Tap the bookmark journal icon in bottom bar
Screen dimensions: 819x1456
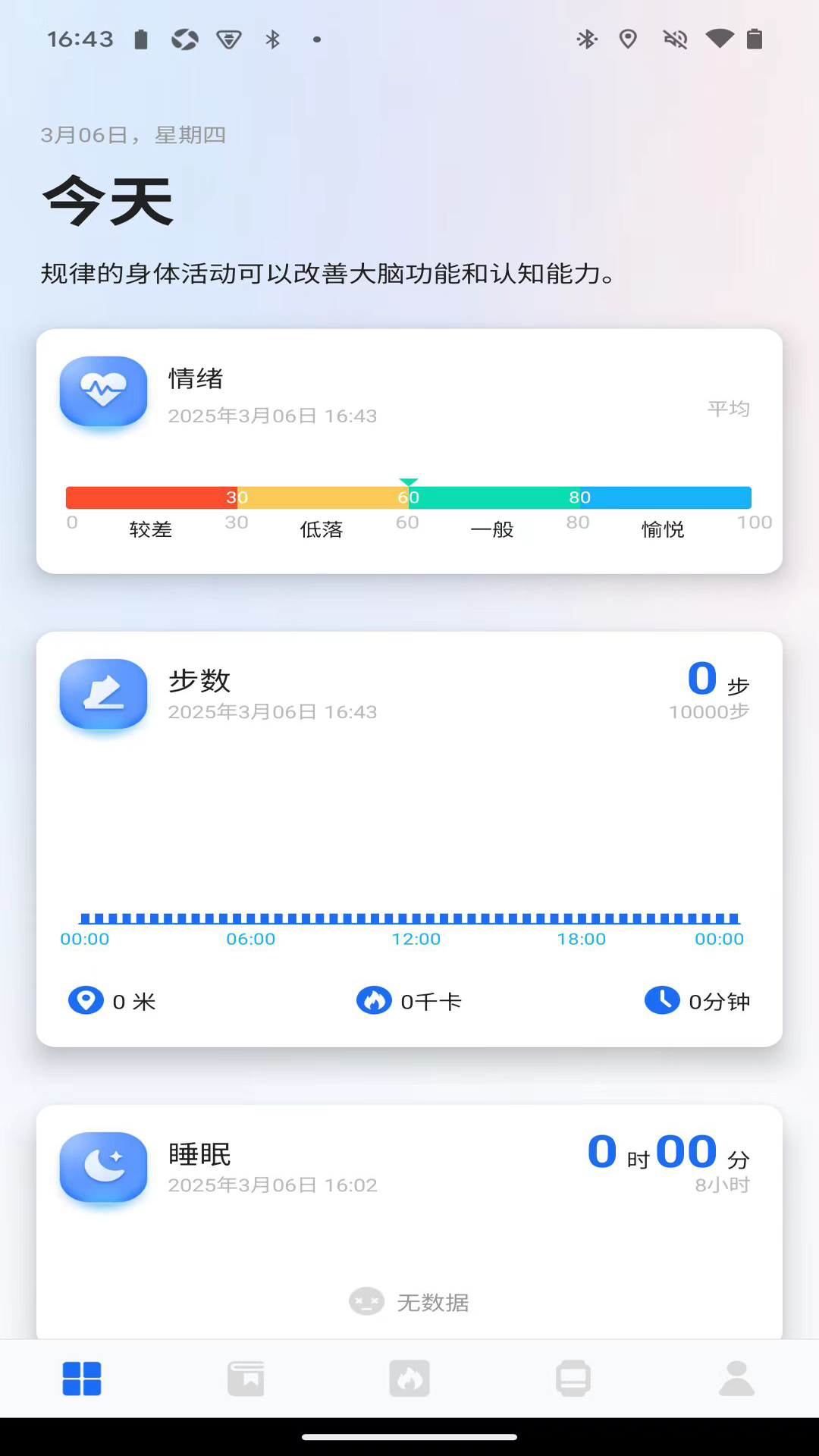(246, 1378)
